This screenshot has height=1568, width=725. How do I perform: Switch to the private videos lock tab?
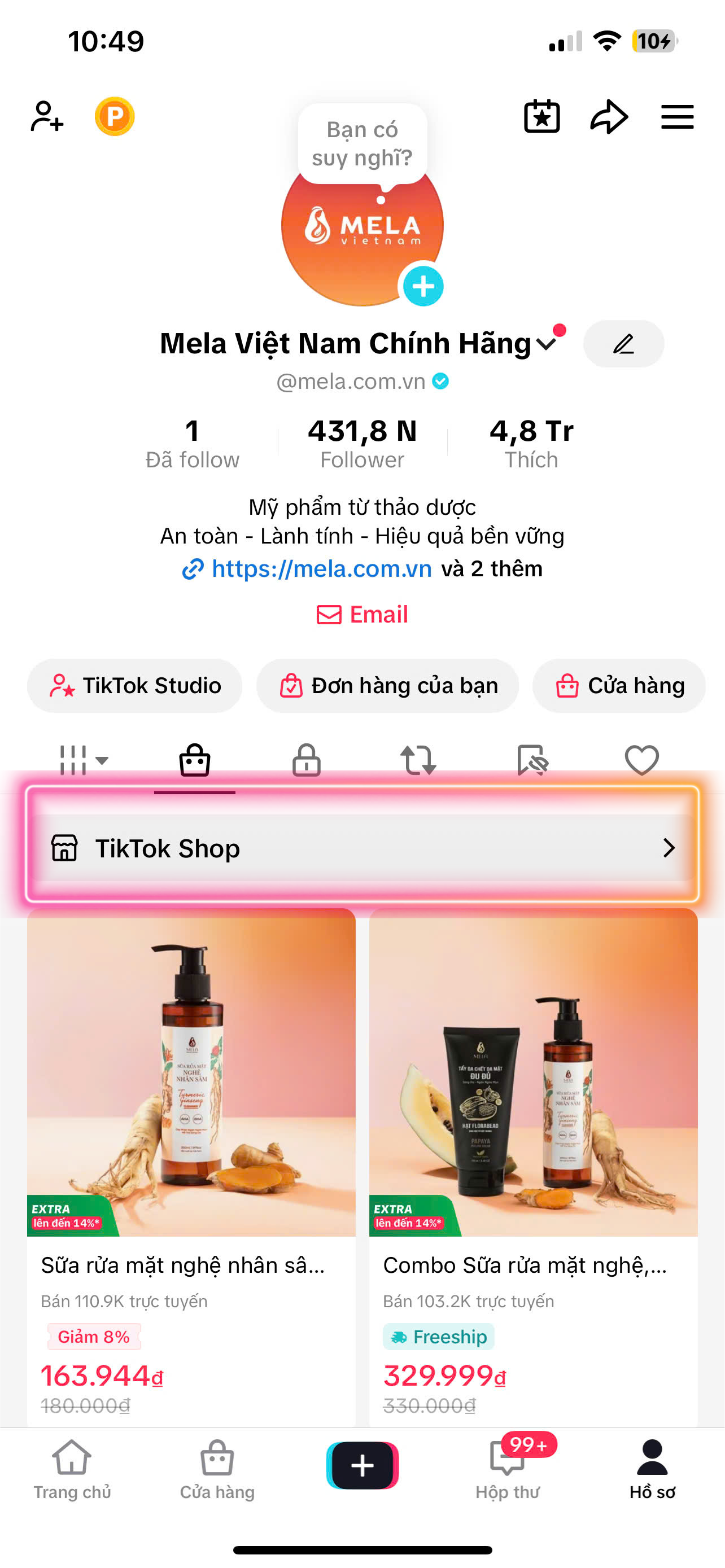coord(306,760)
